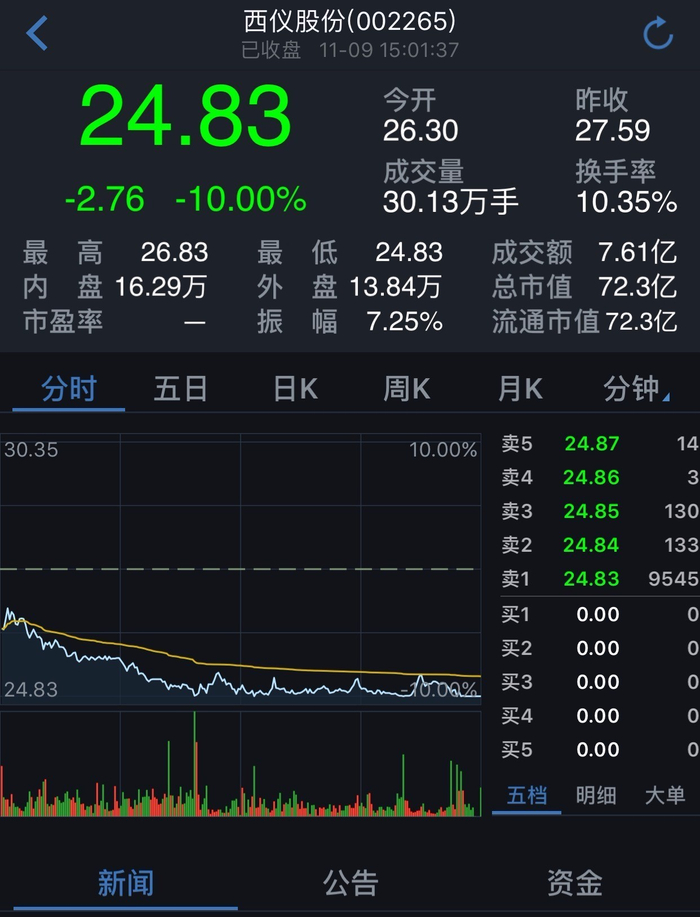
Task: Switch to the 五日 chart tab
Action: point(181,389)
